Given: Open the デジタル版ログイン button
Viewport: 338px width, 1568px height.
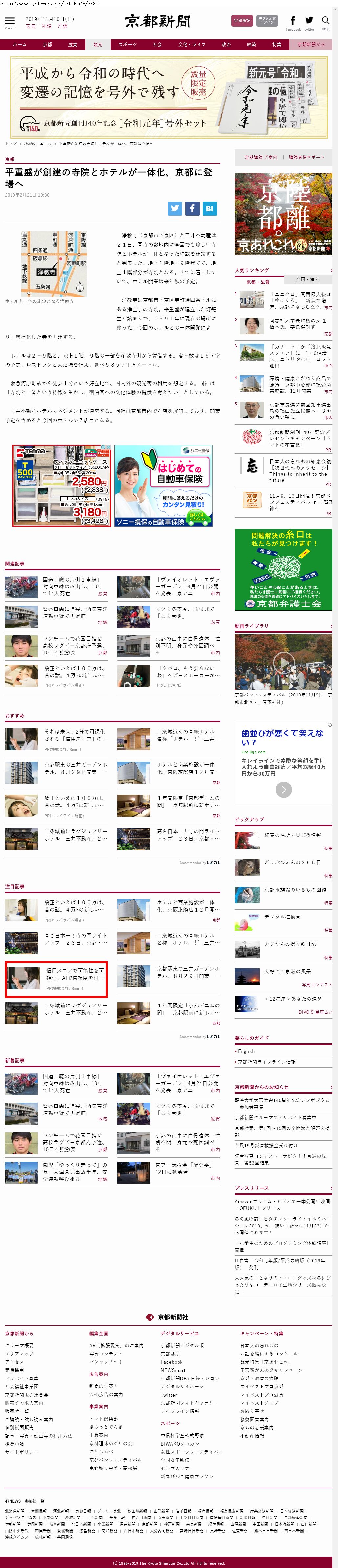Looking at the screenshot, I should pyautogui.click(x=267, y=21).
